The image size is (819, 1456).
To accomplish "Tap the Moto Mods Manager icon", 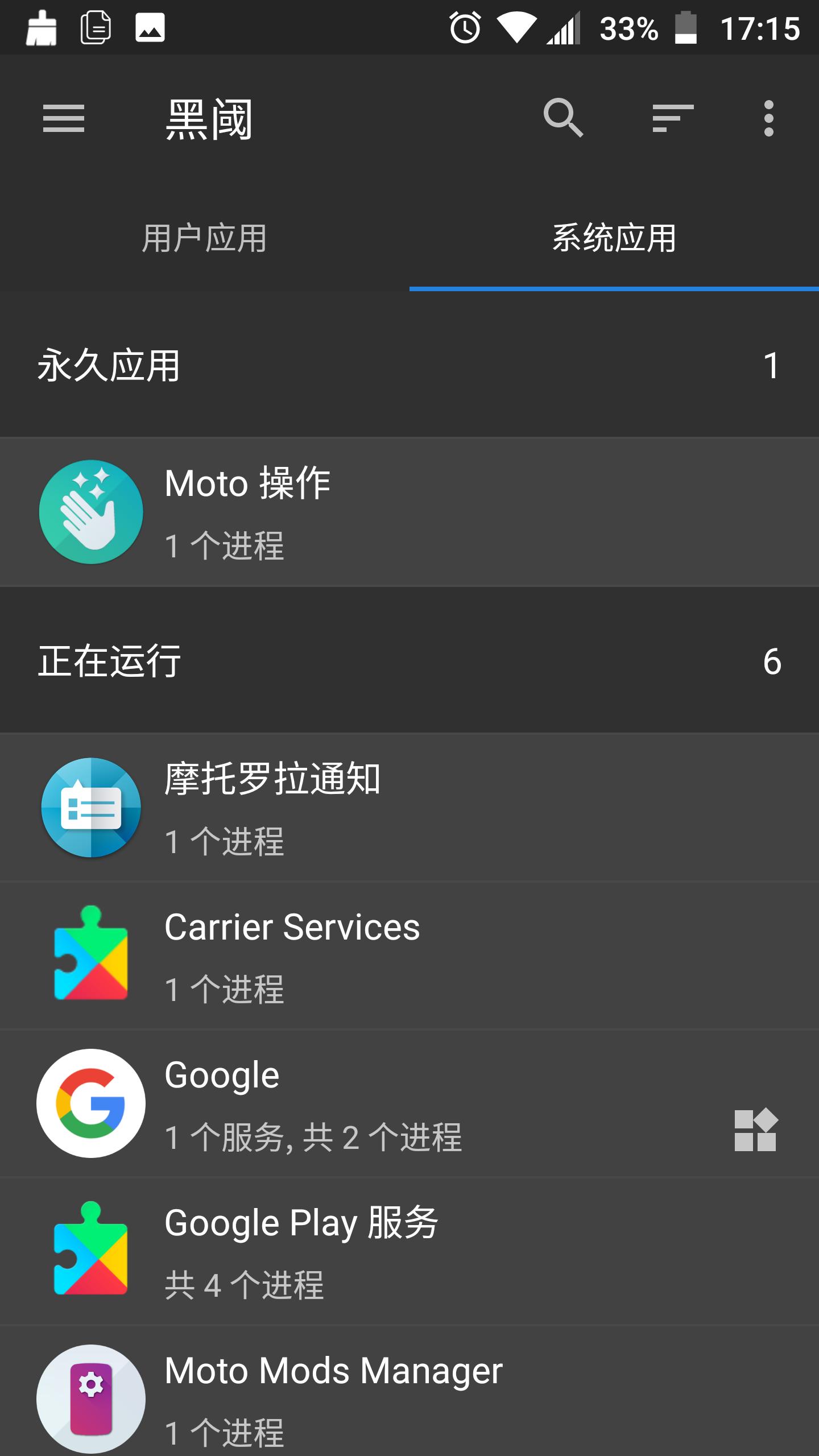I will pyautogui.click(x=91, y=1395).
